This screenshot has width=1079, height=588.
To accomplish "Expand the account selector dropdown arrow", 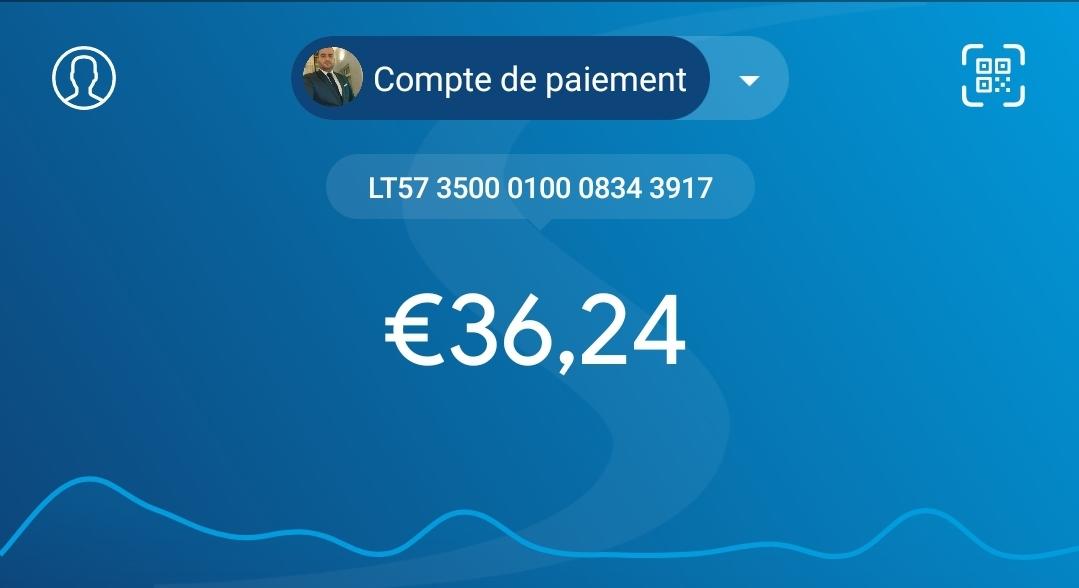I will (750, 80).
